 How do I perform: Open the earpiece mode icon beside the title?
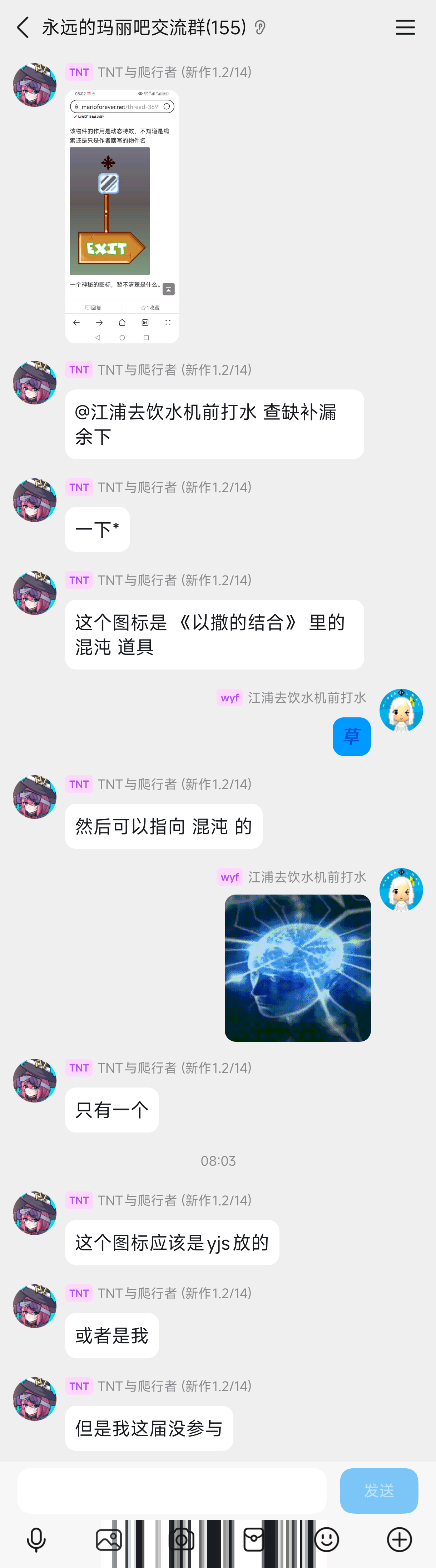point(260,28)
